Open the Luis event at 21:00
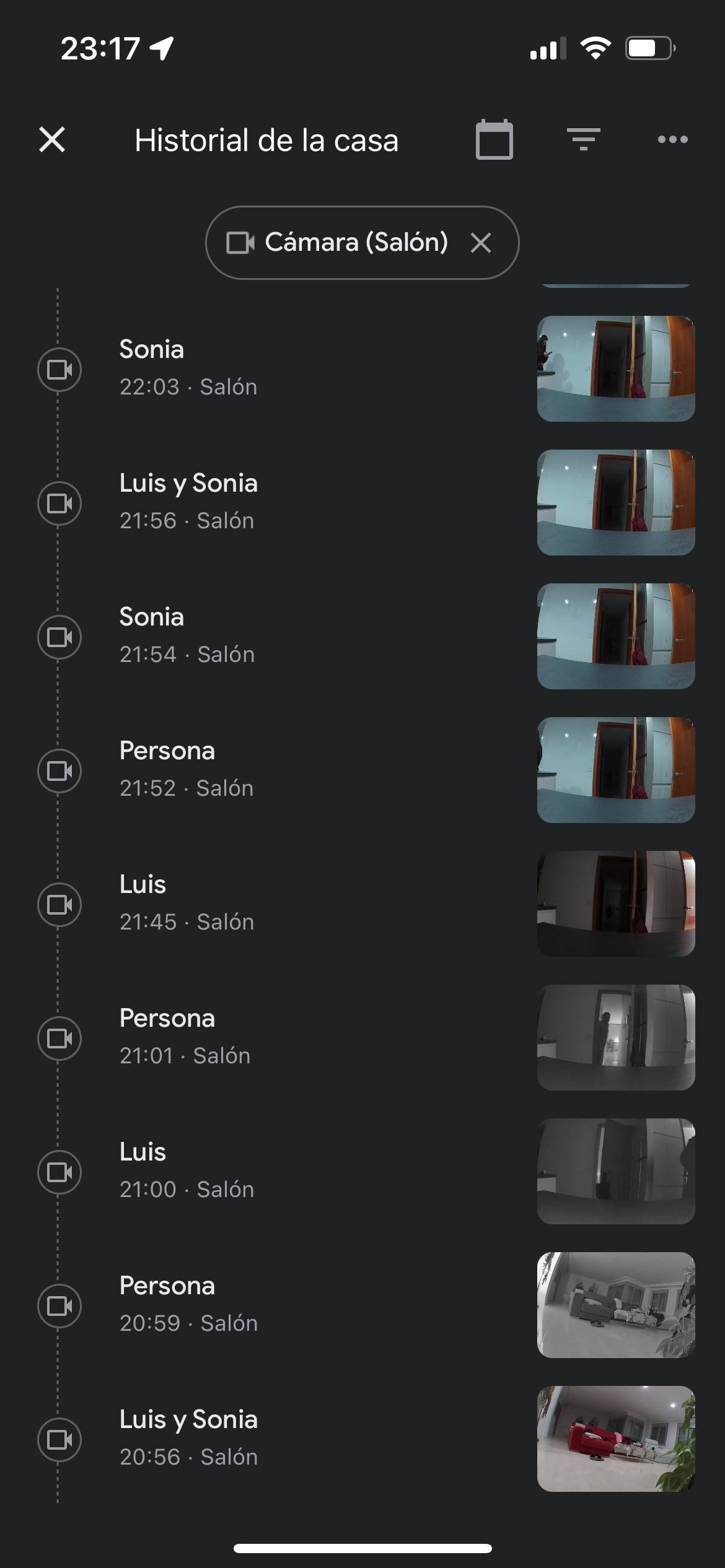Image resolution: width=725 pixels, height=1568 pixels. pos(362,1172)
